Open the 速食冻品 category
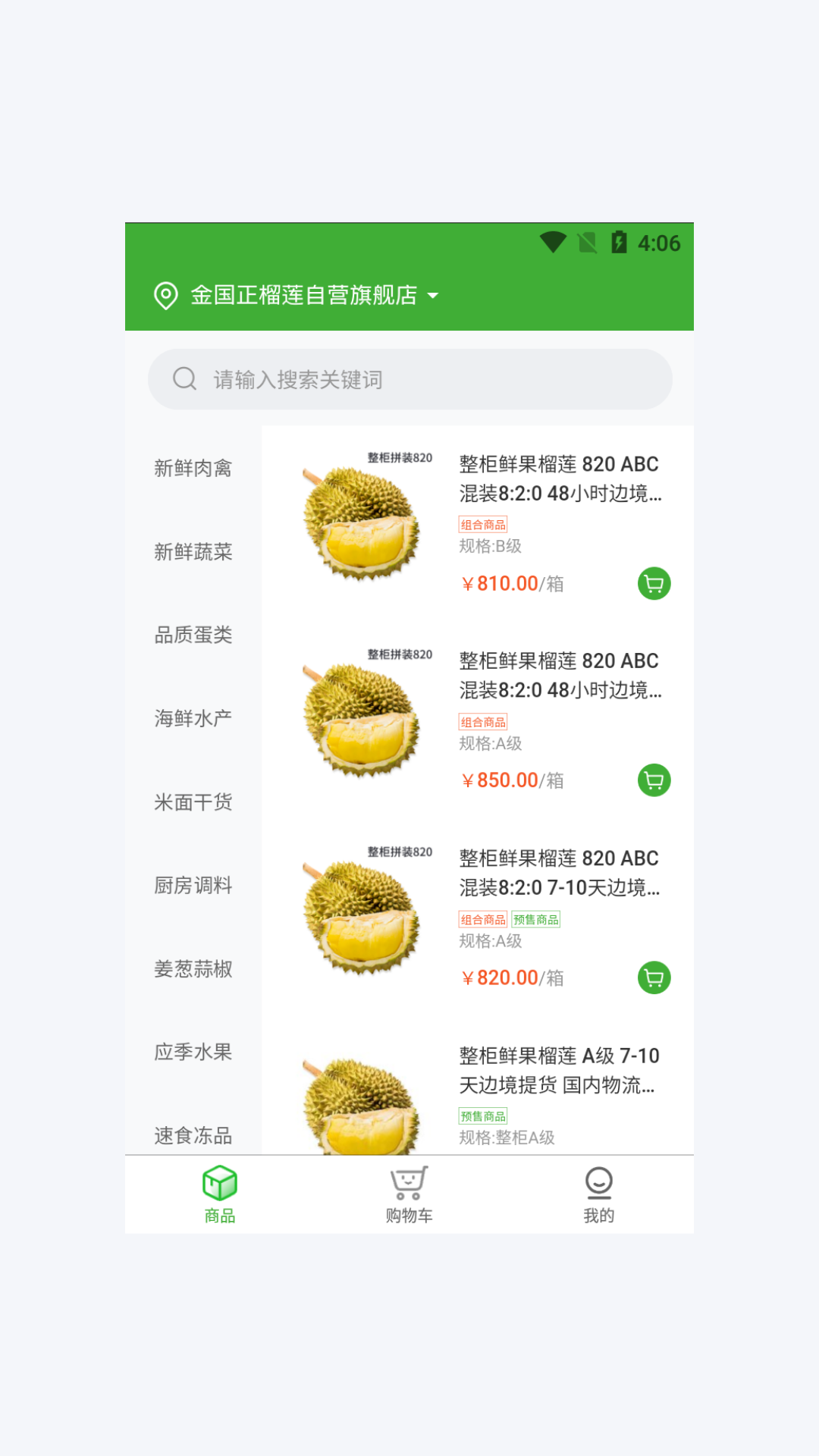 (193, 1135)
